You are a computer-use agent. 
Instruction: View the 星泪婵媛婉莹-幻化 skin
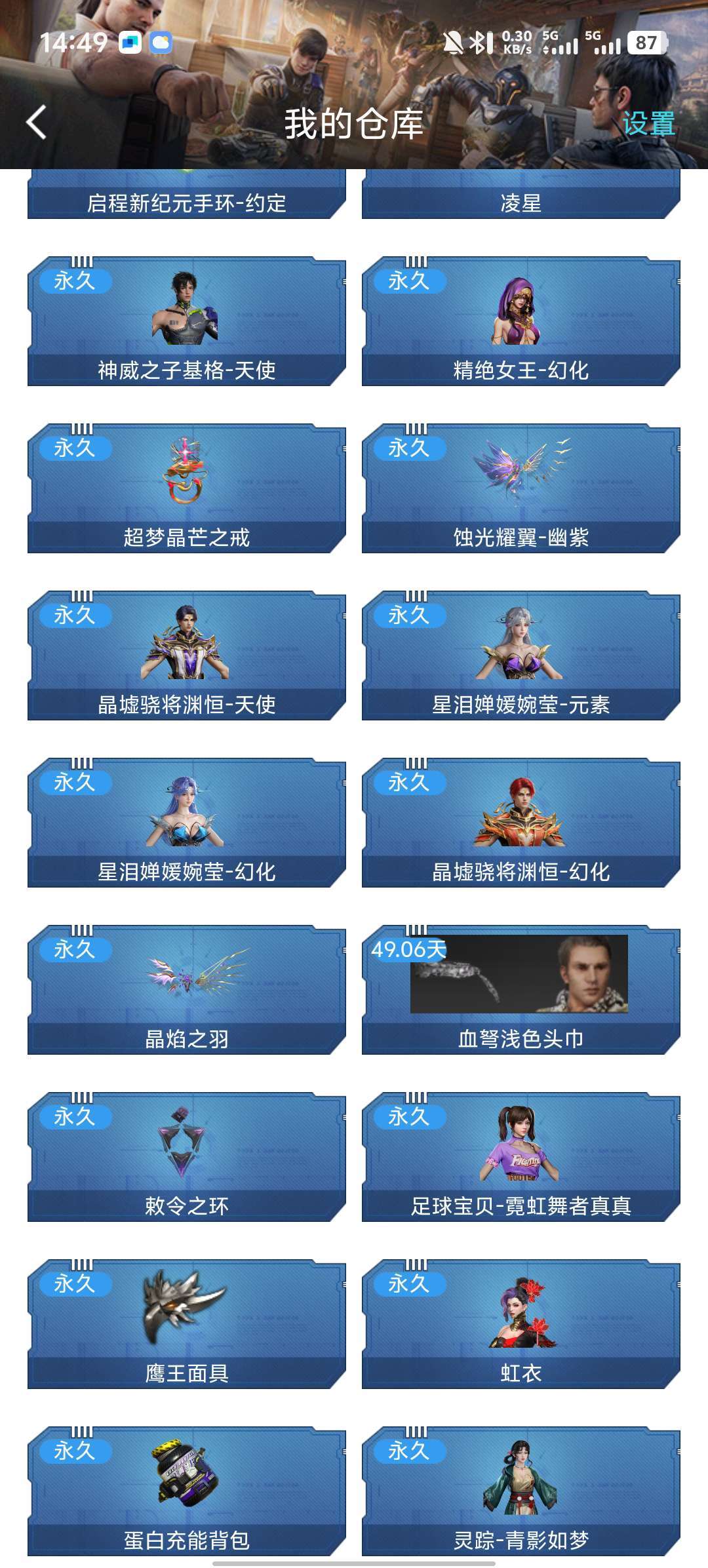coord(187,823)
